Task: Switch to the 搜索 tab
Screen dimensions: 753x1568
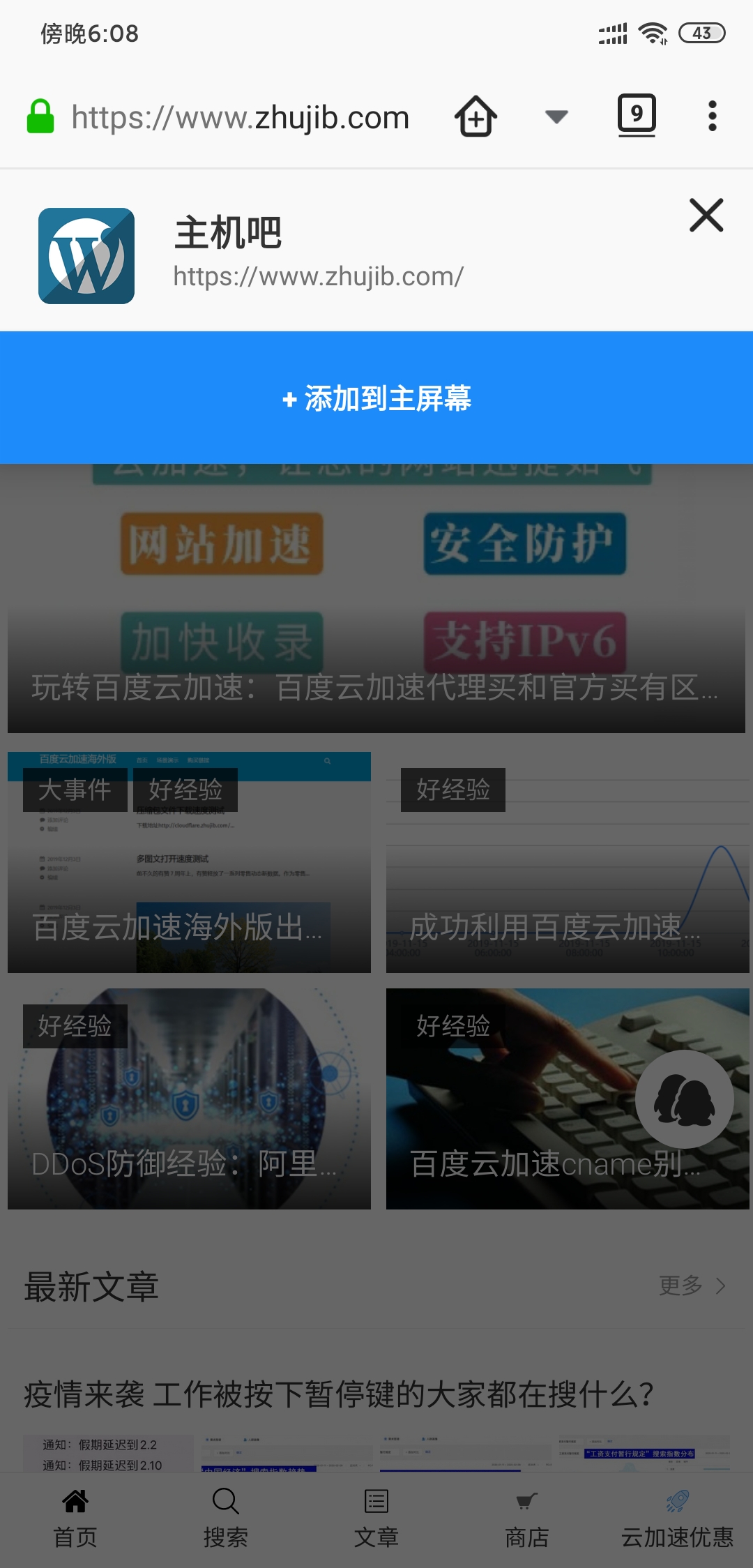Action: click(225, 1518)
